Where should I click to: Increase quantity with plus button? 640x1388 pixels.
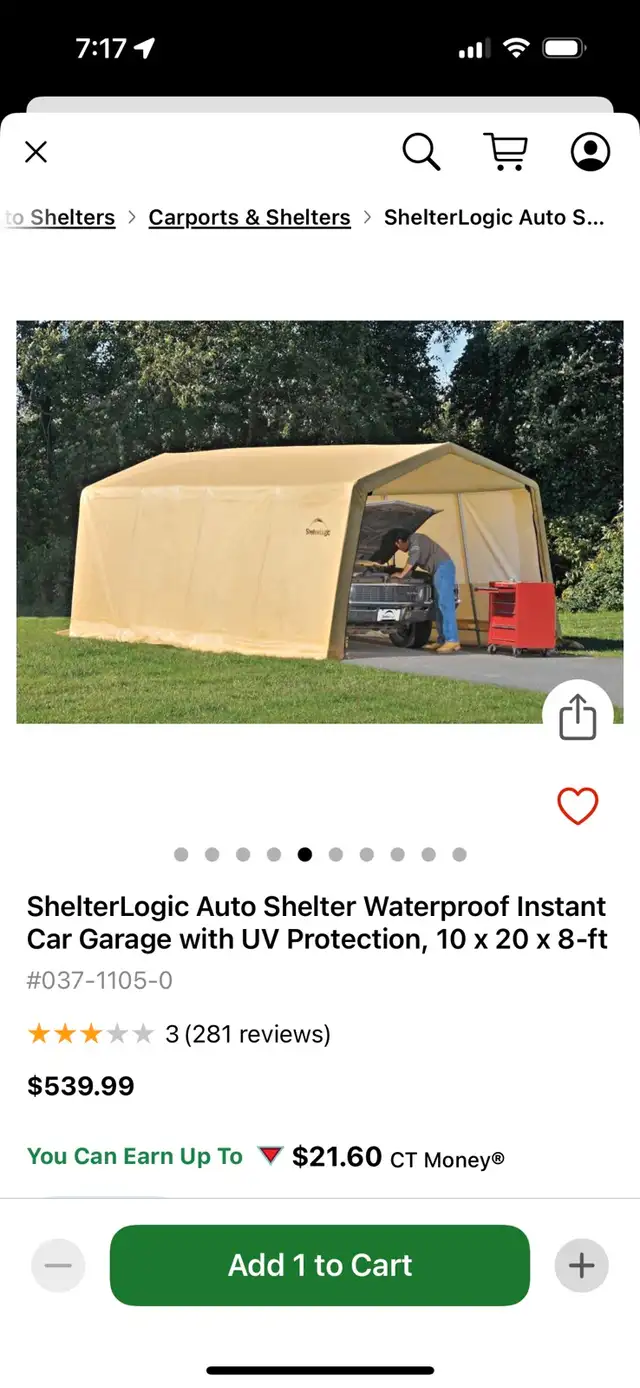[x=581, y=1265]
